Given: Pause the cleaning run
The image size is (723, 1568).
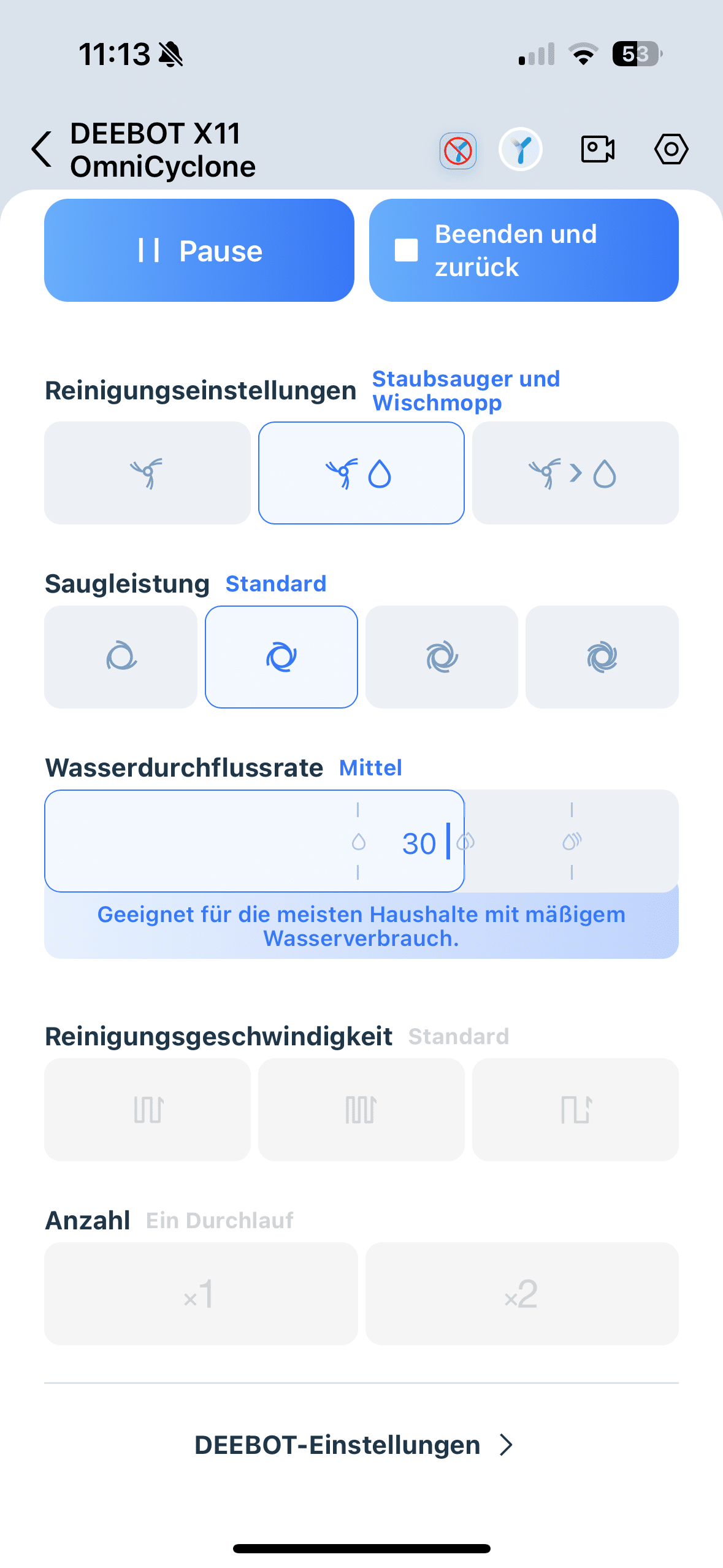Looking at the screenshot, I should pos(199,250).
